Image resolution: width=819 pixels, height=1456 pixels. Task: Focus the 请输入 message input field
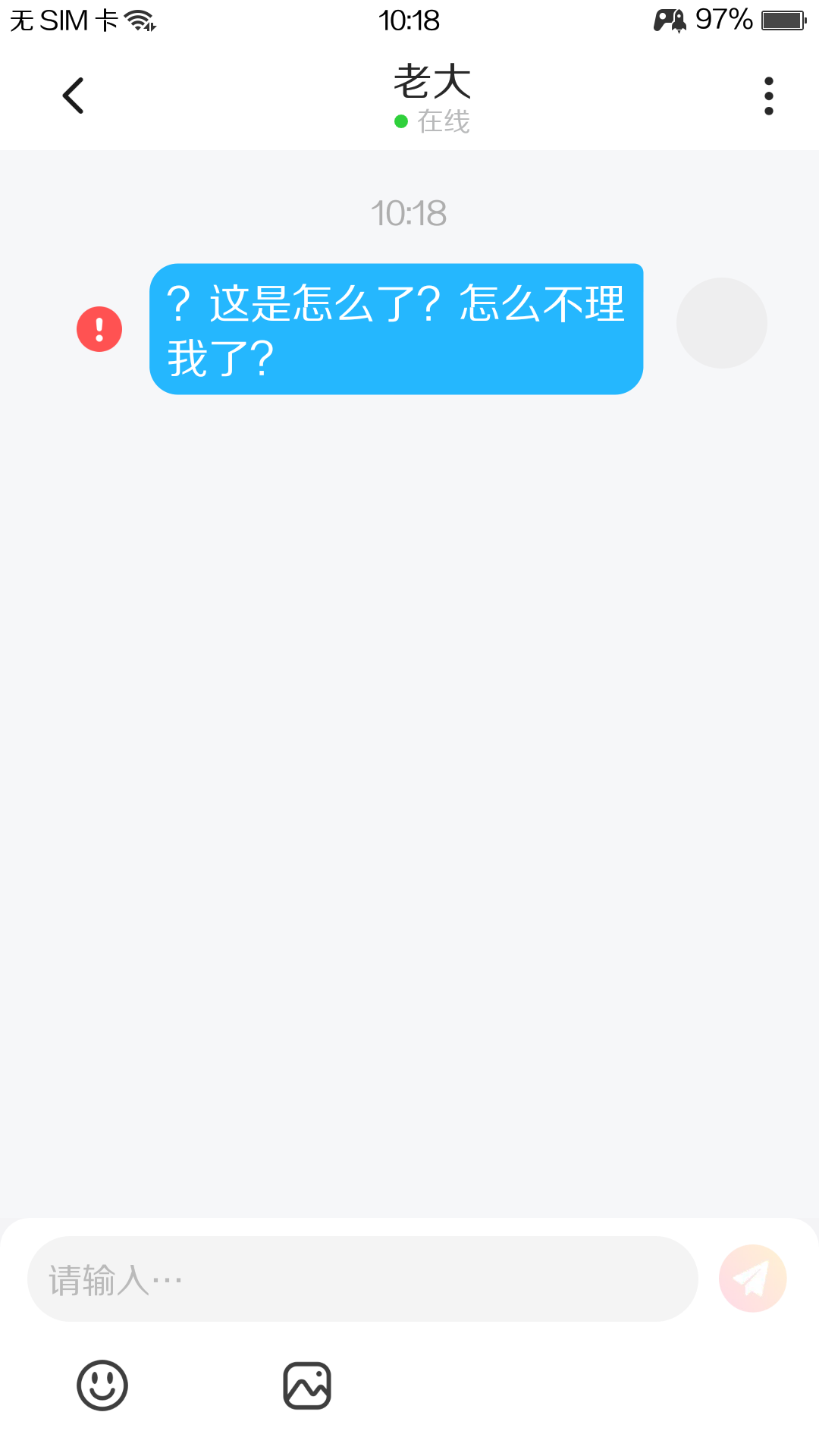362,1279
